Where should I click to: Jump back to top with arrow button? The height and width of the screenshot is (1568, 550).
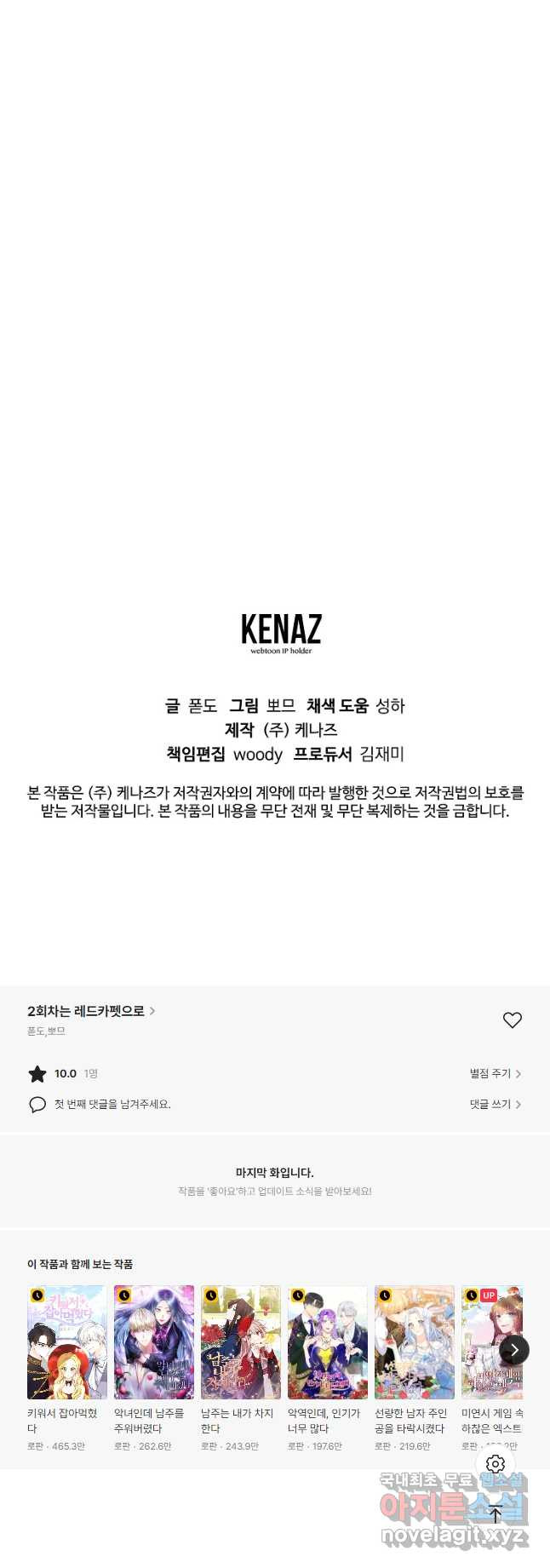[x=496, y=1513]
